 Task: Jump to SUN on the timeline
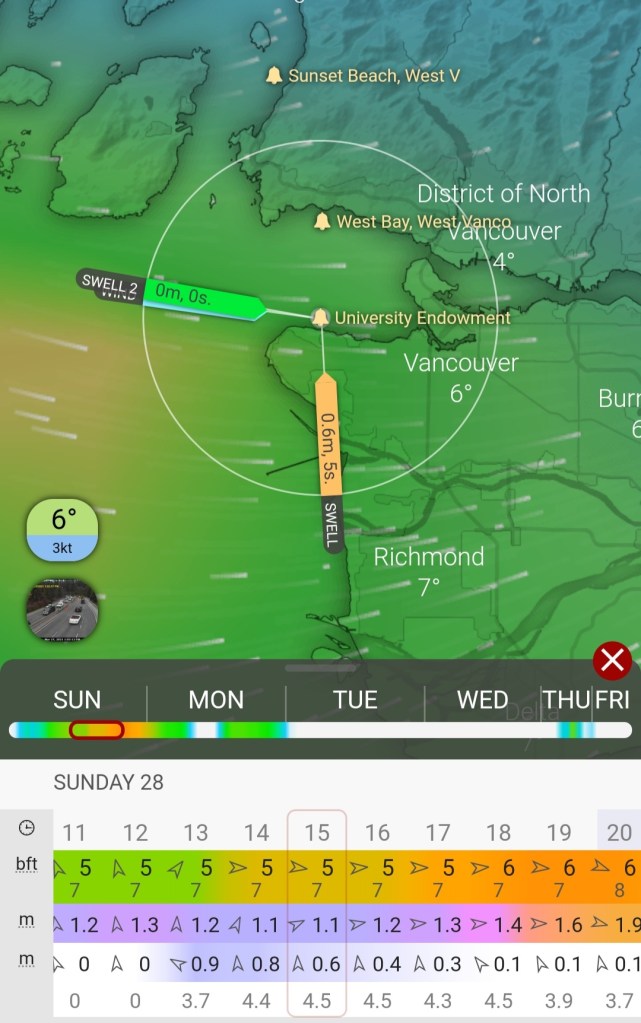point(77,700)
